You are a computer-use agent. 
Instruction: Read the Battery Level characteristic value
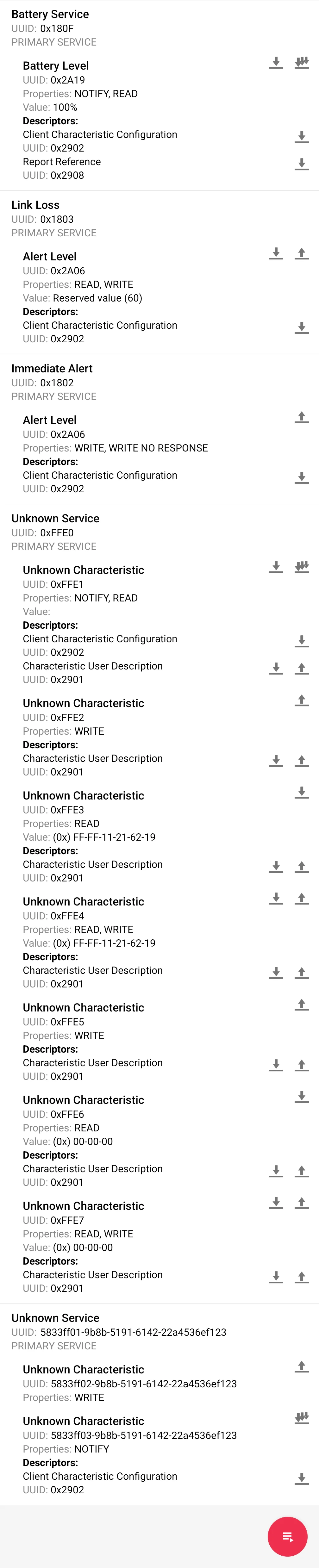276,63
